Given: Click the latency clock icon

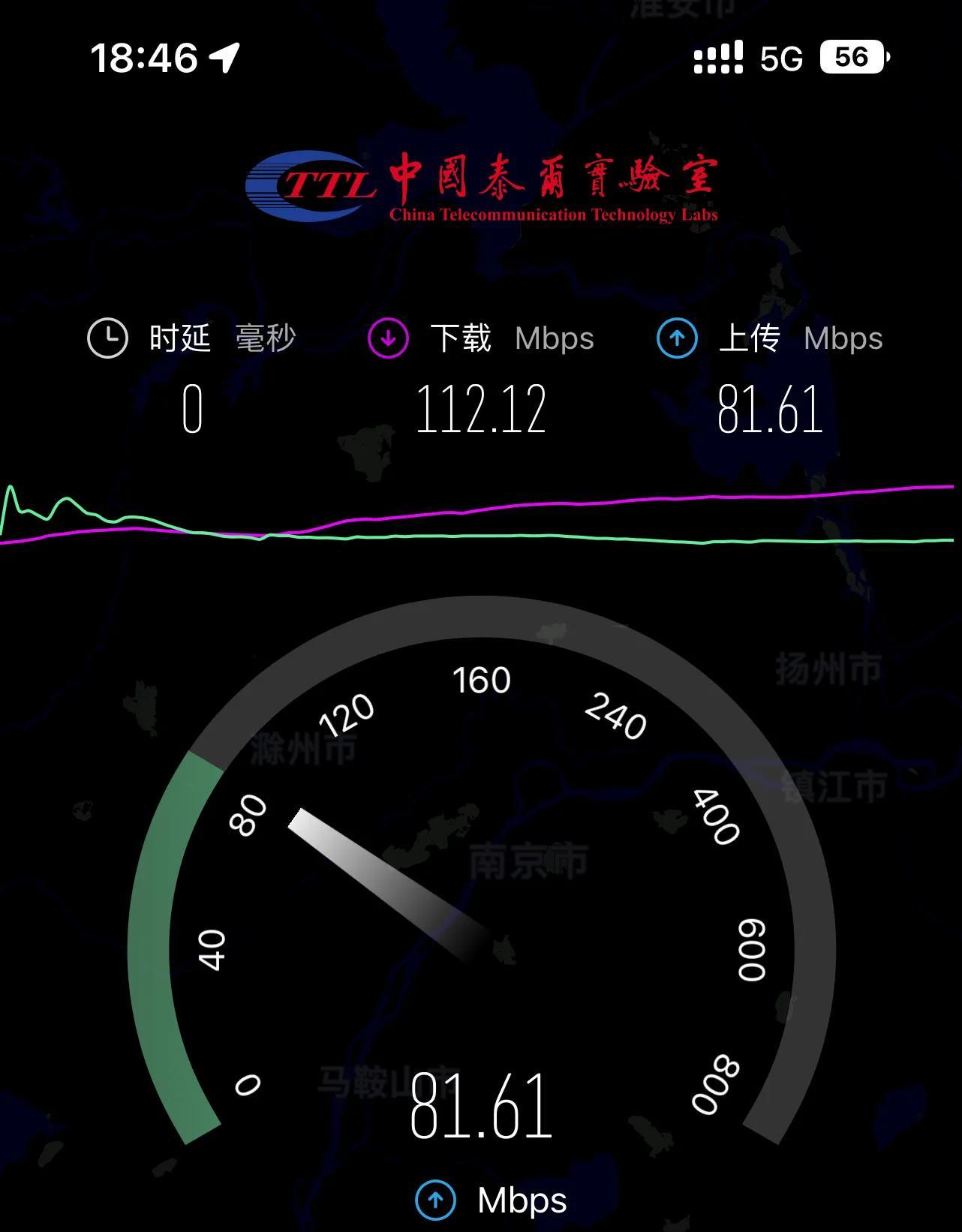Looking at the screenshot, I should pos(107,338).
